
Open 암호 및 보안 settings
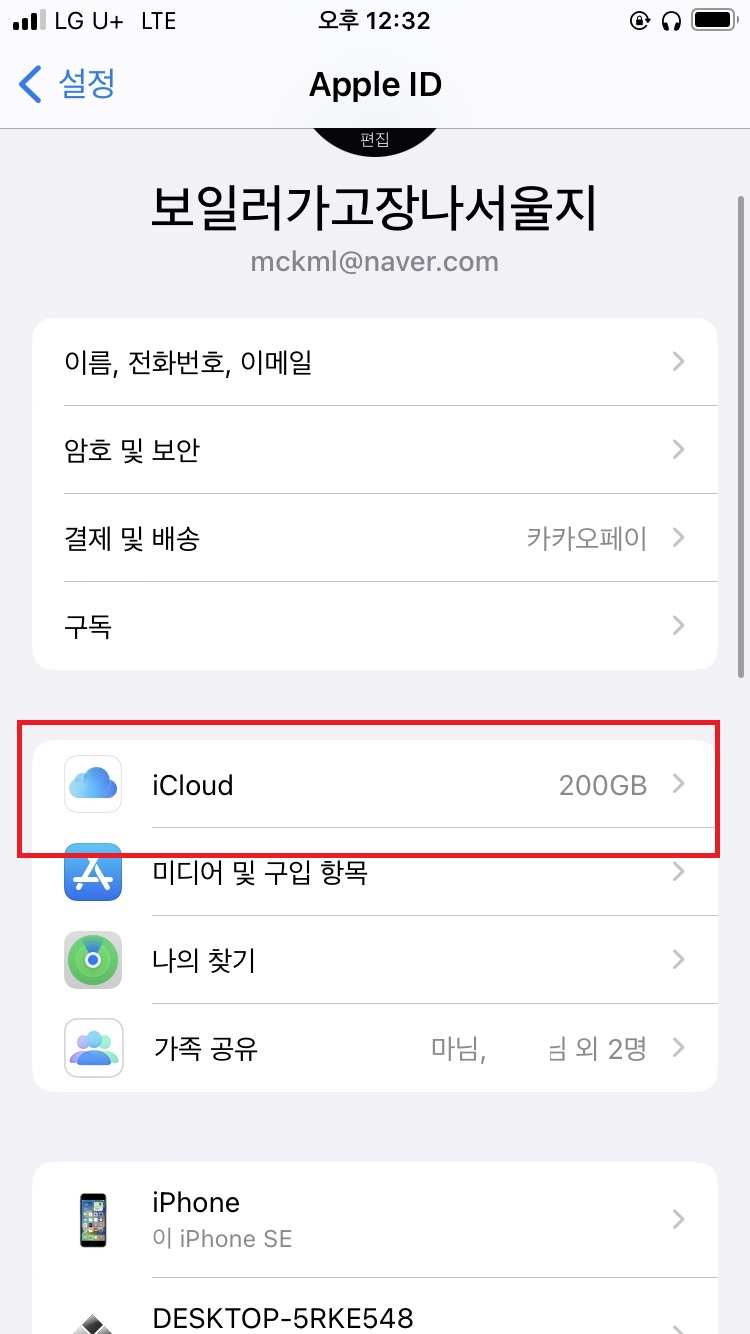tap(375, 450)
